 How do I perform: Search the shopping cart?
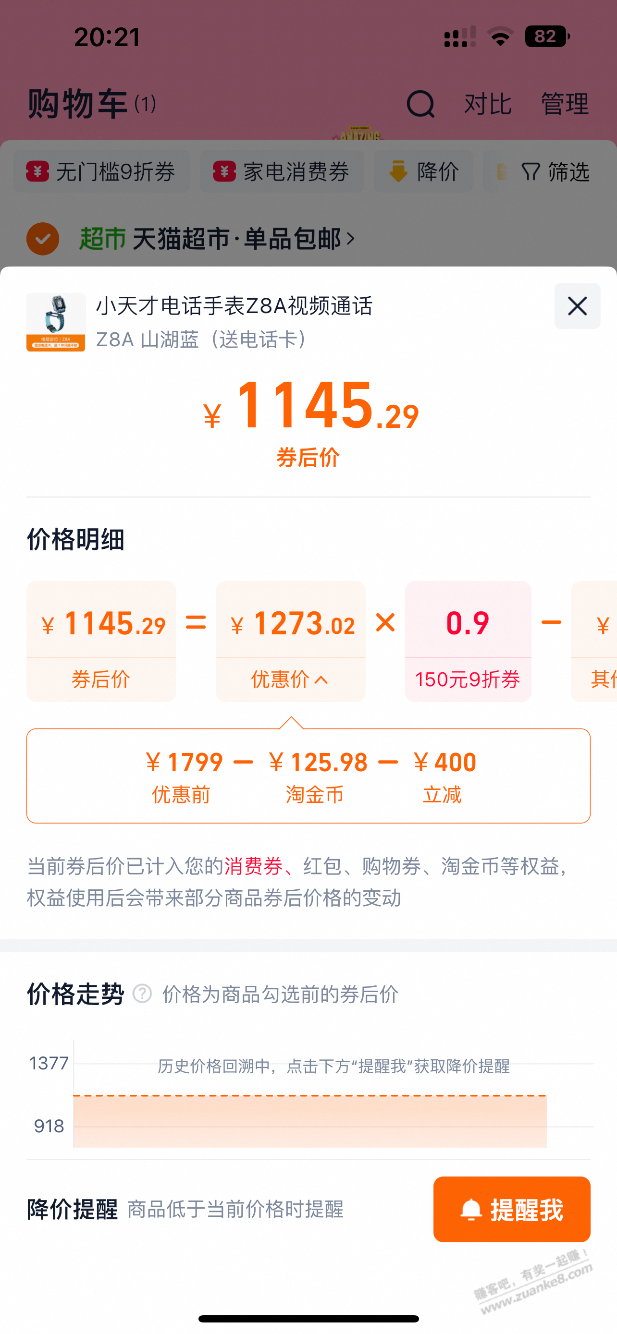(x=421, y=104)
